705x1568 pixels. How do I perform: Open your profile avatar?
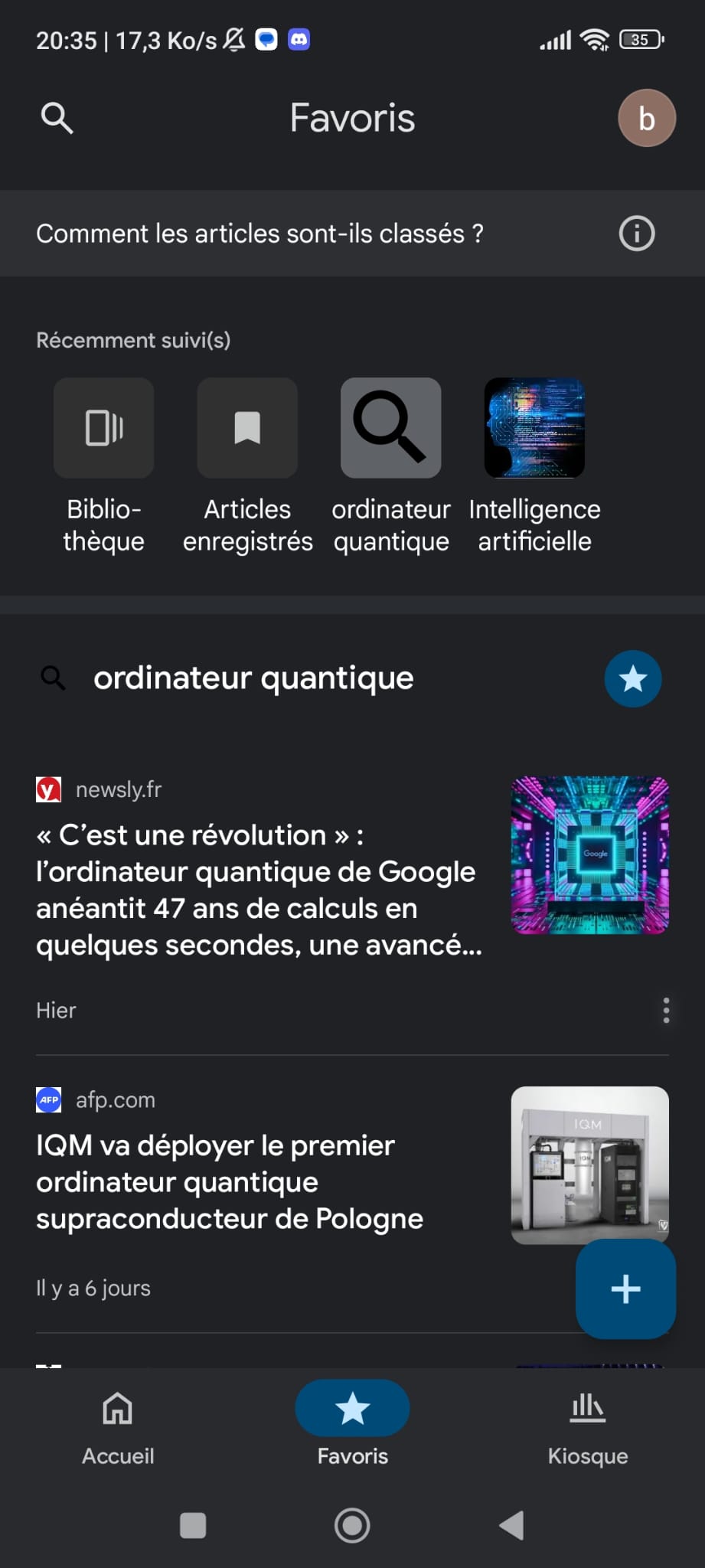tap(647, 118)
